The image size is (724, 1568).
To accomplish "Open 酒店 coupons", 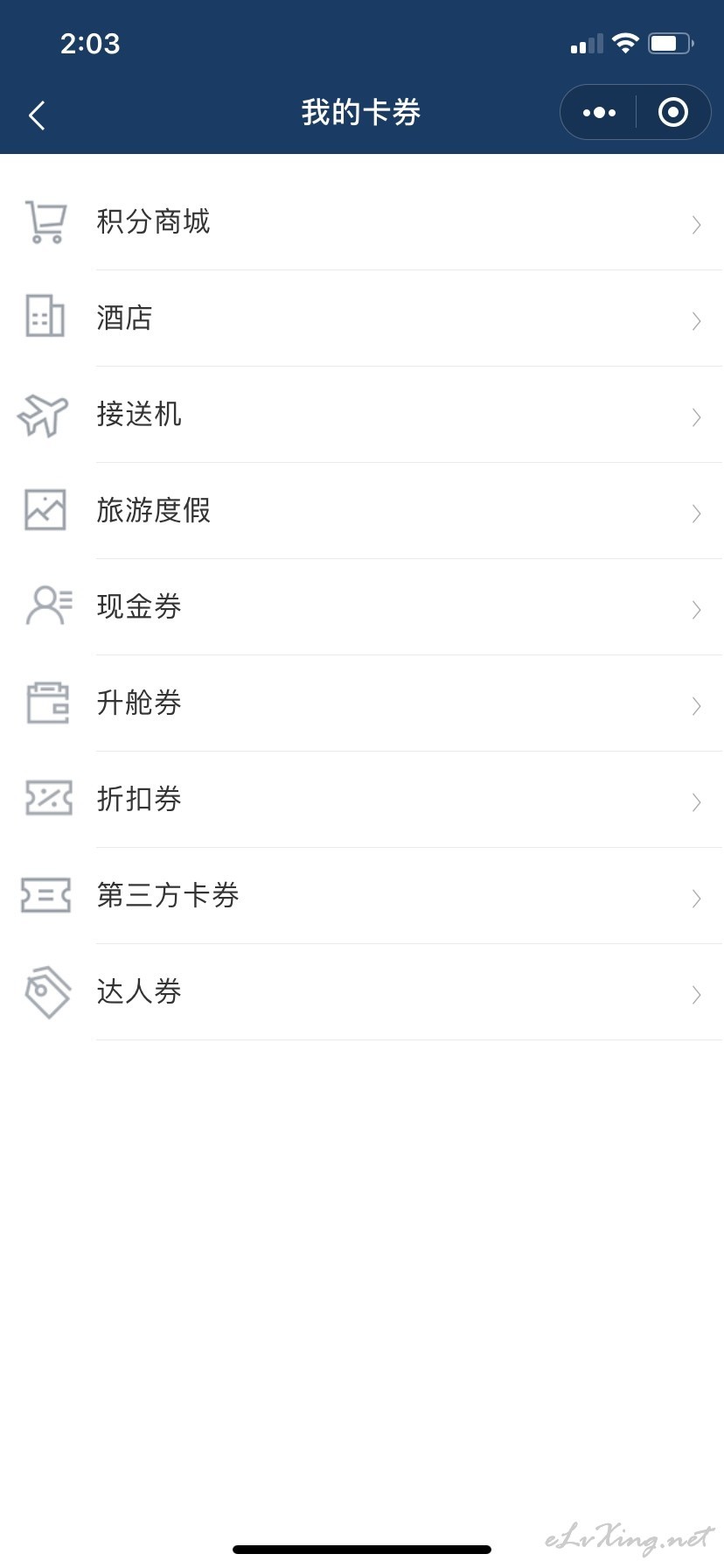I will (362, 318).
